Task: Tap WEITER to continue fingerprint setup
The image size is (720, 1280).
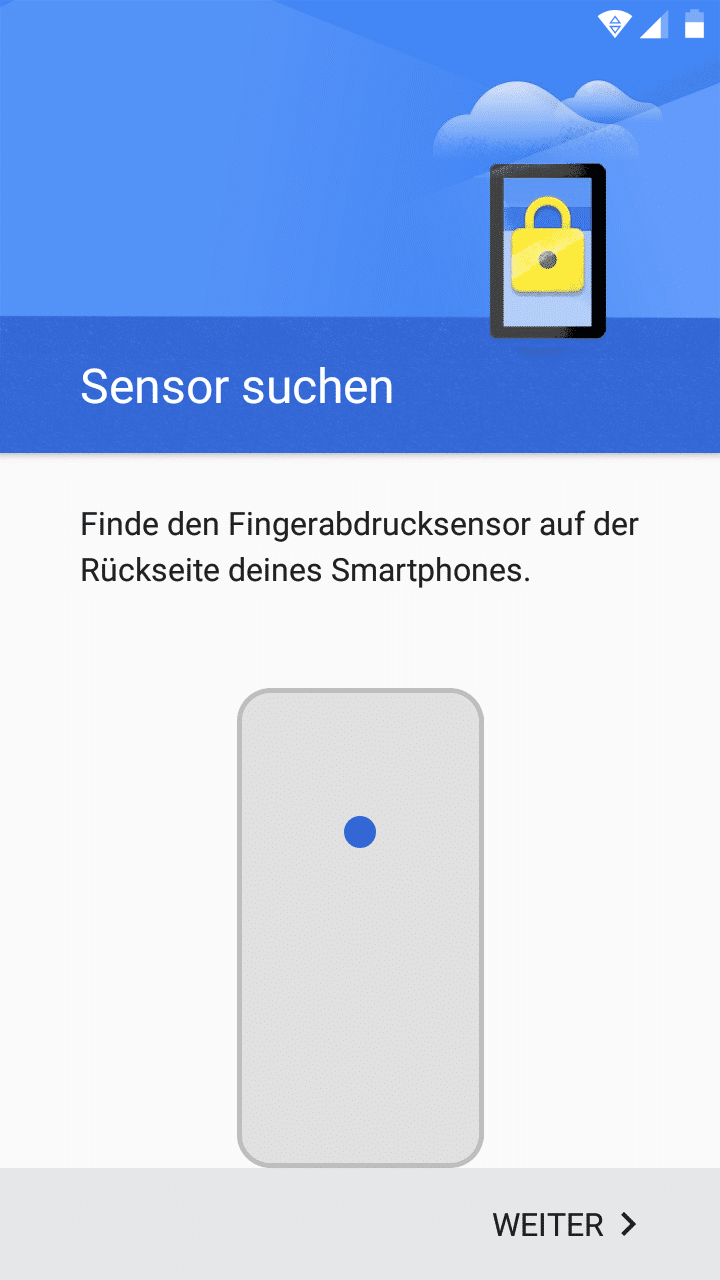Action: [564, 1224]
